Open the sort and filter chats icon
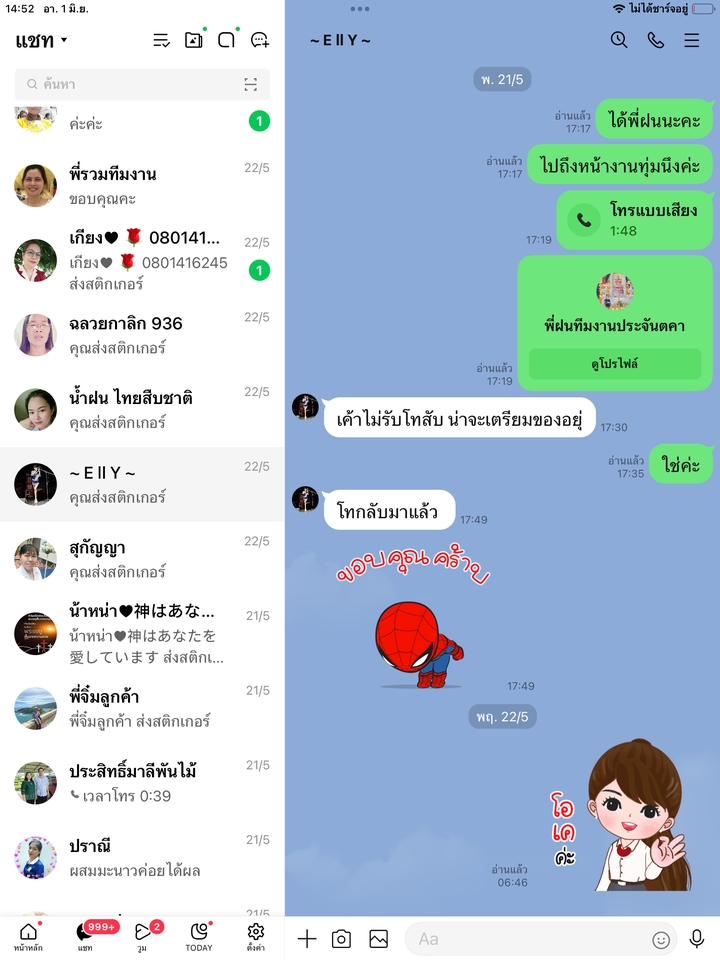Viewport: 720px width, 960px height. coord(159,38)
